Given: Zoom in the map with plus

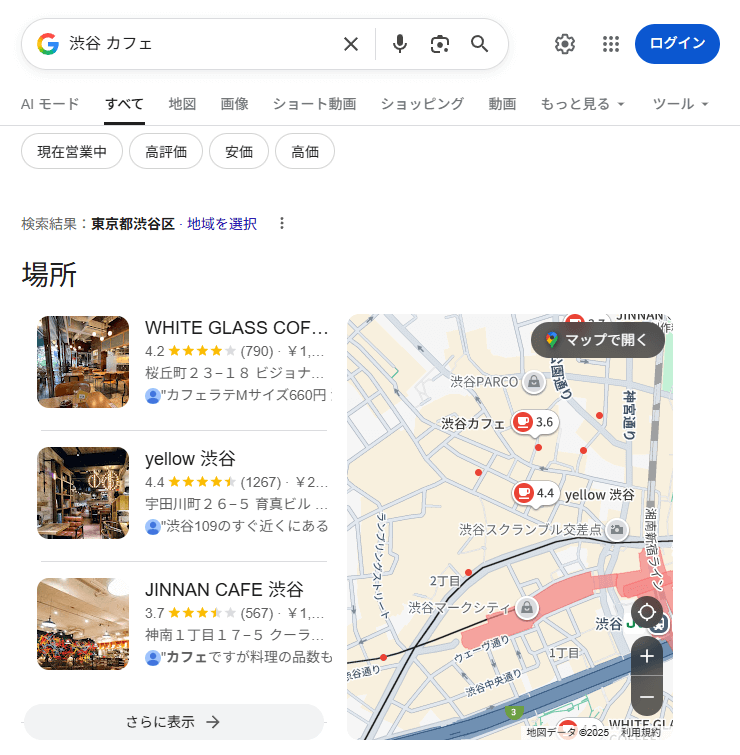Looking at the screenshot, I should 647,657.
